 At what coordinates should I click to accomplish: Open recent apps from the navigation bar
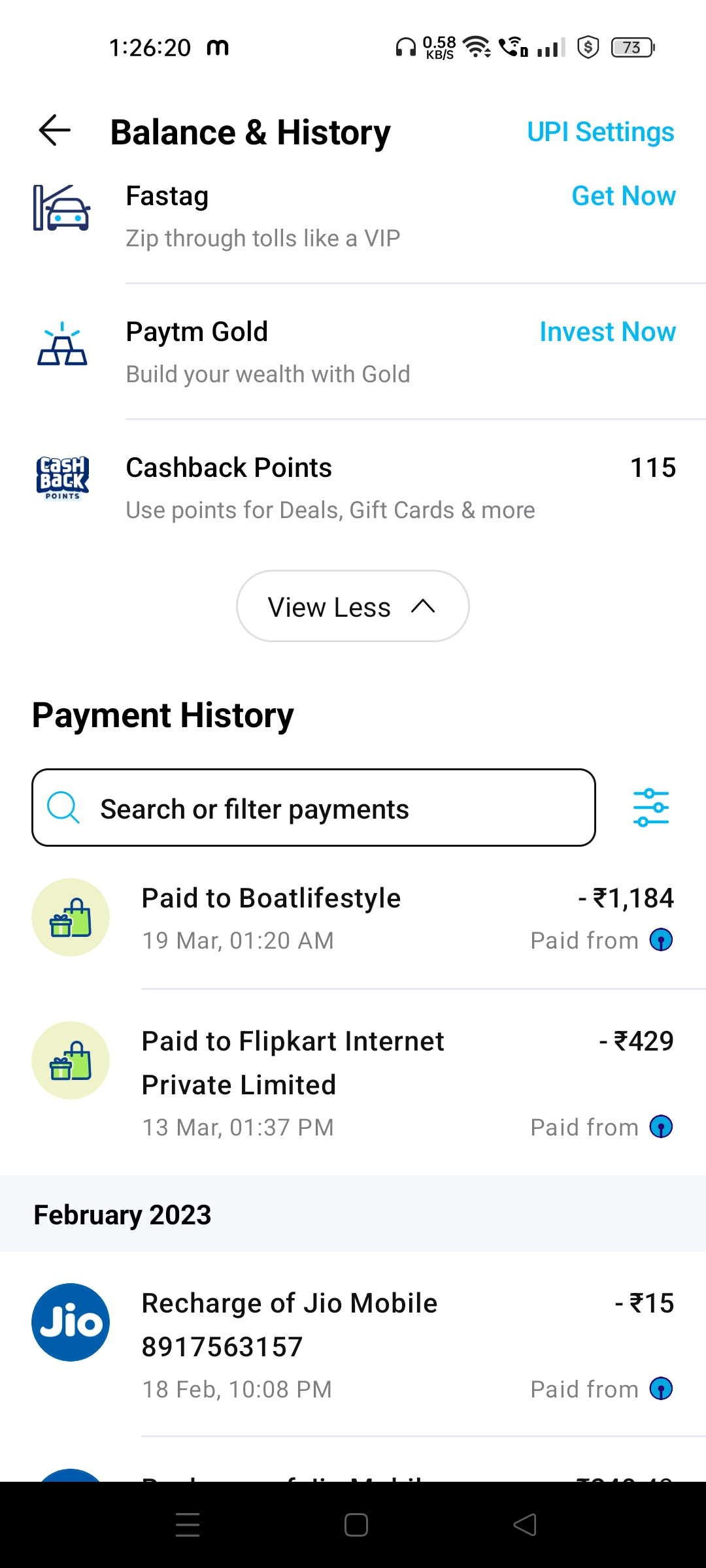(x=188, y=1525)
